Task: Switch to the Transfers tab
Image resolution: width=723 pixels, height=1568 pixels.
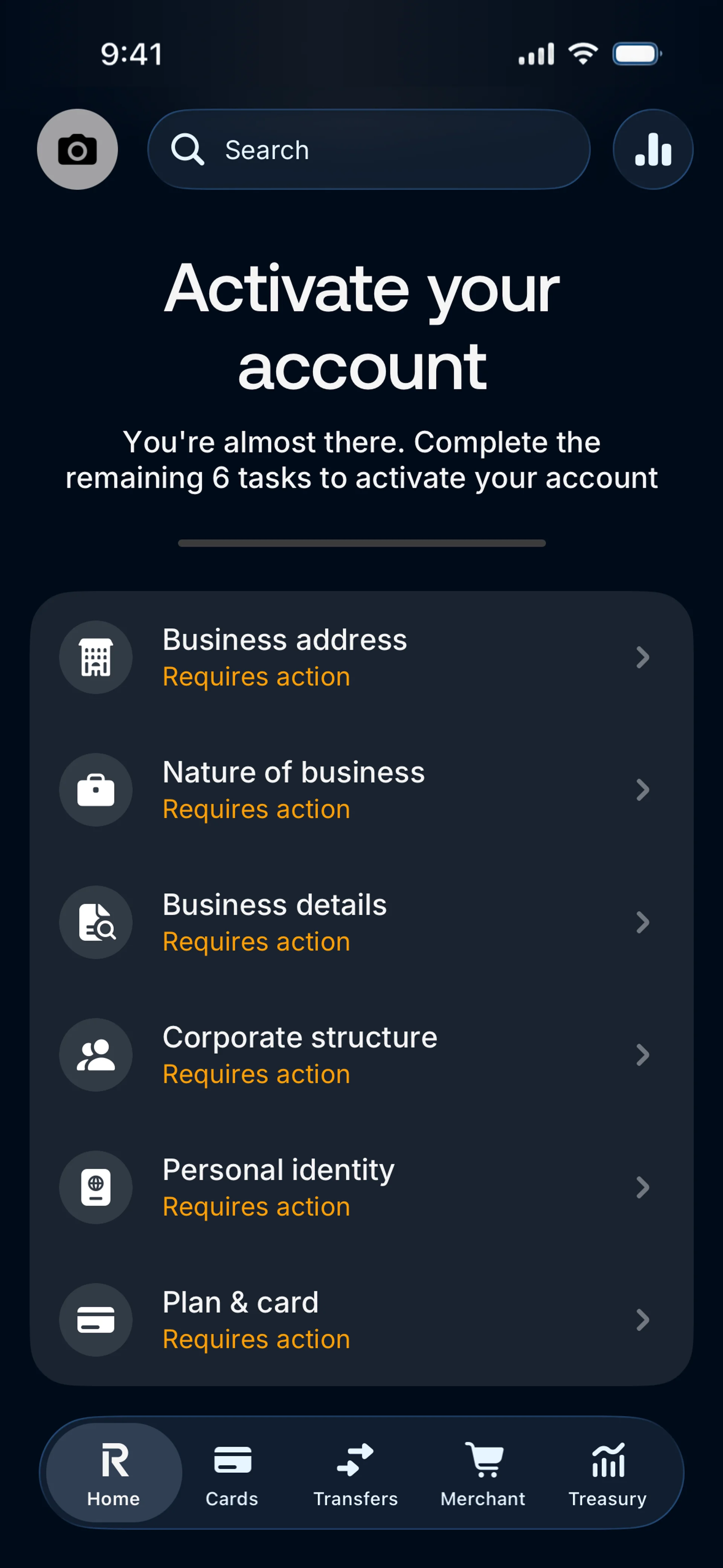Action: click(x=355, y=1472)
